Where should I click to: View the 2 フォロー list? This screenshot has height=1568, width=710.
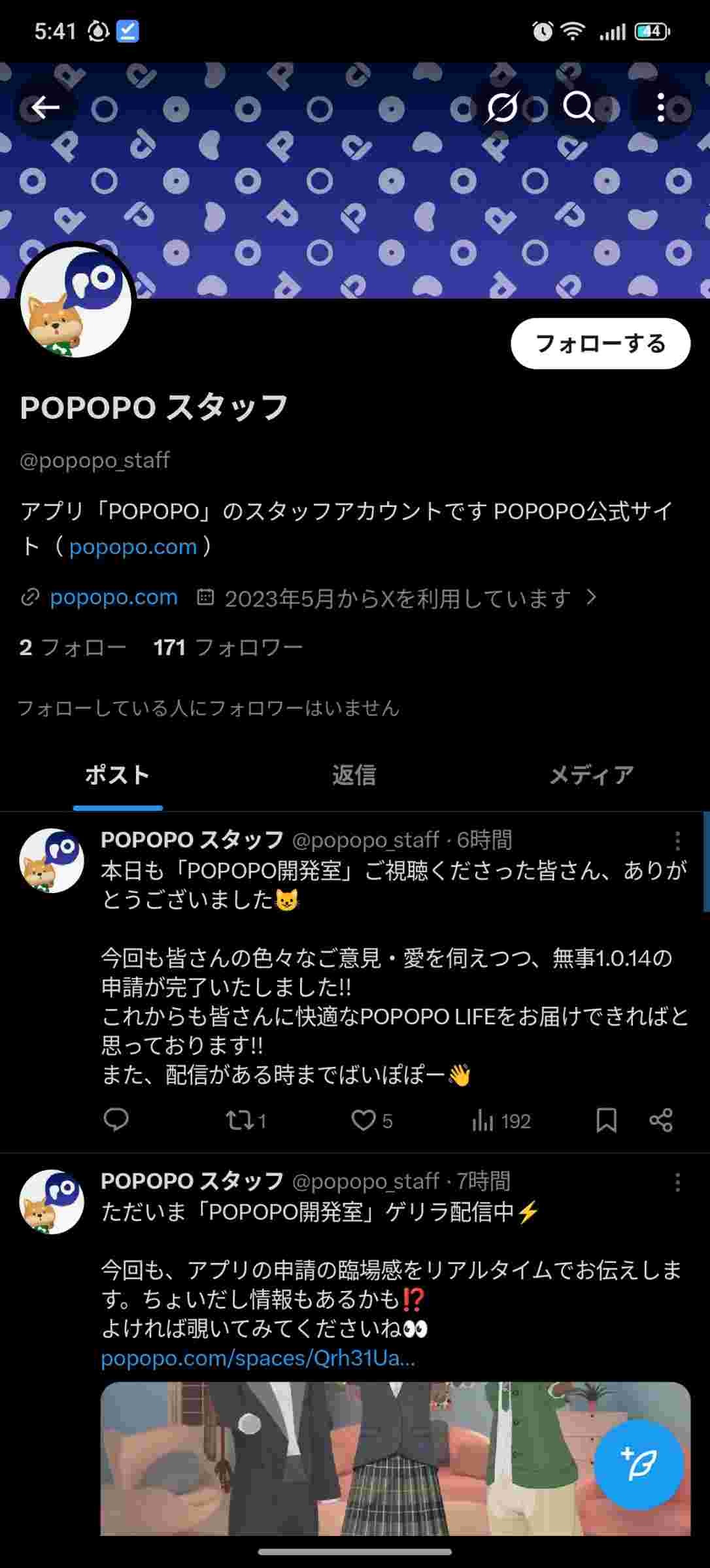(x=73, y=647)
